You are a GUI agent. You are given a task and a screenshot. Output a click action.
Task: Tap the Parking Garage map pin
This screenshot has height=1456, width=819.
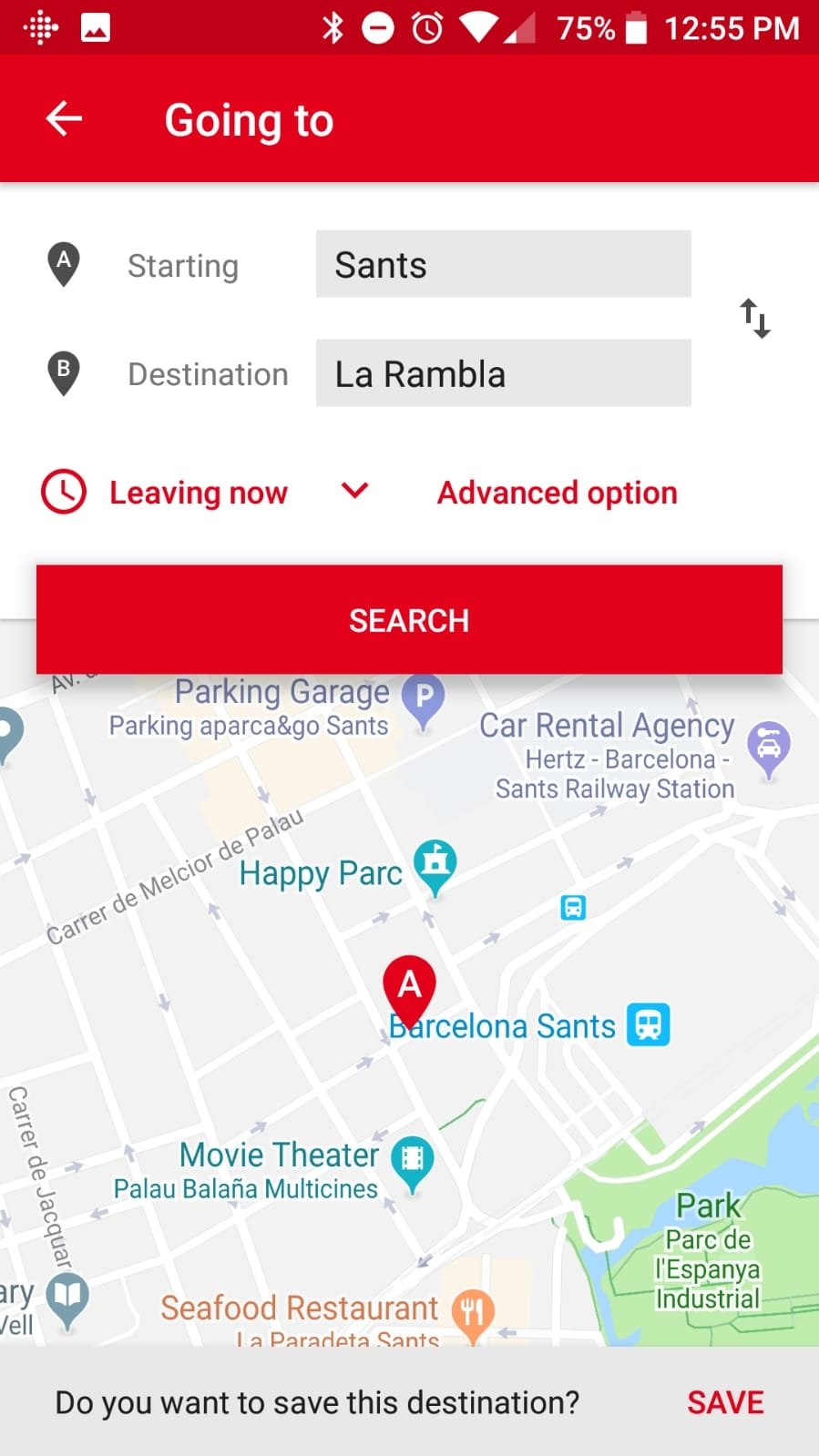point(424,700)
